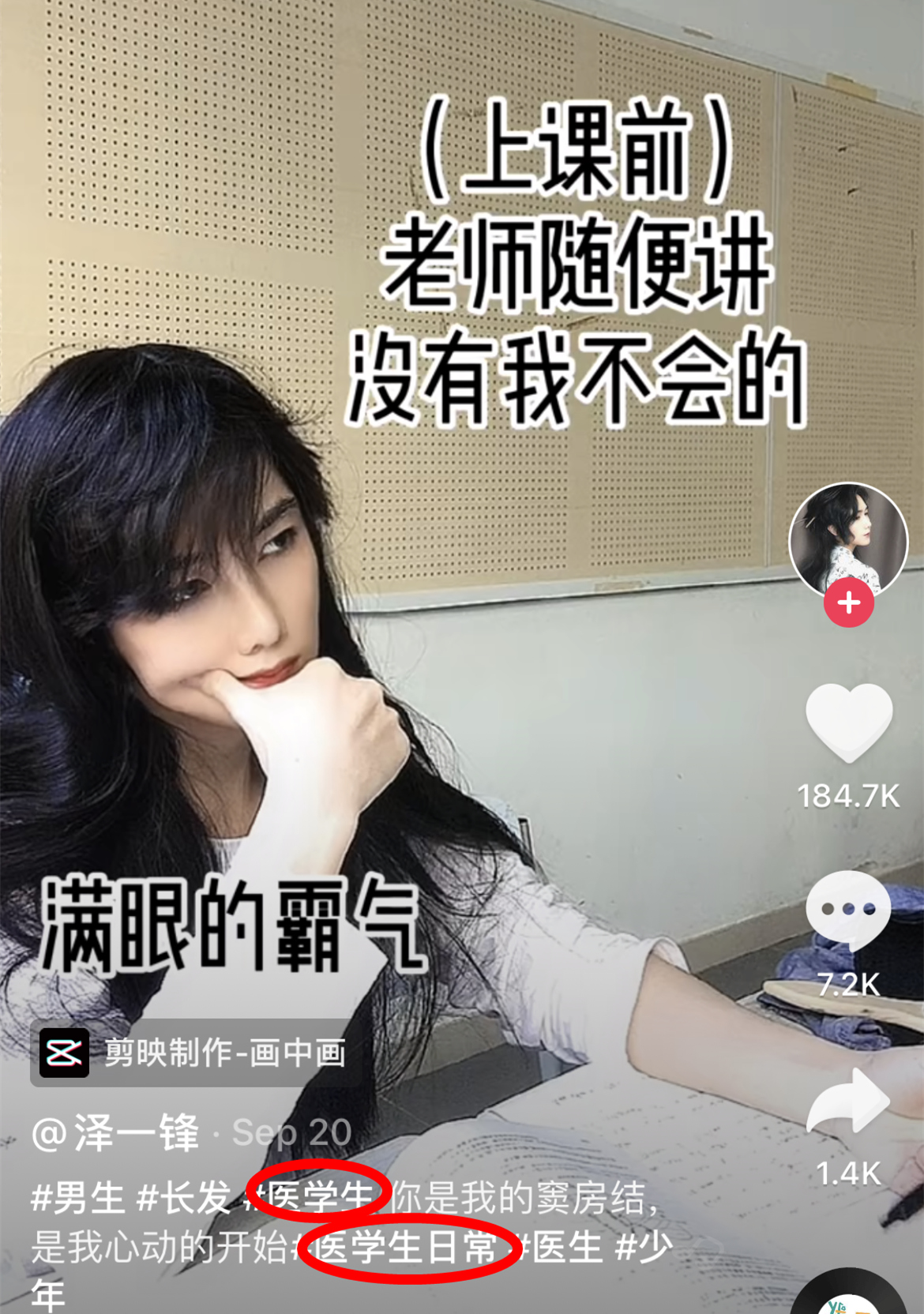Open the #长发 hashtag
This screenshot has height=1314, width=924.
point(185,1199)
